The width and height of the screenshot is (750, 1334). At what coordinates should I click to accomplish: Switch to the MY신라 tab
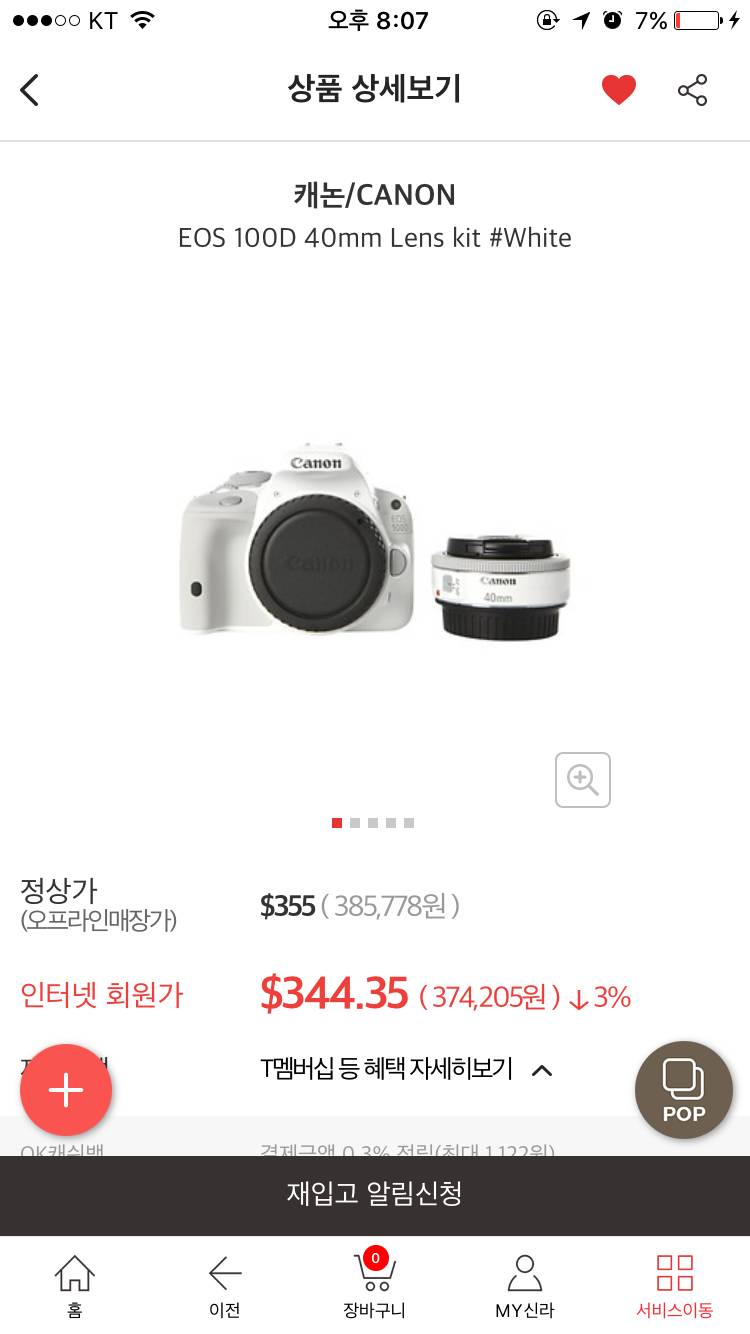(x=524, y=1285)
